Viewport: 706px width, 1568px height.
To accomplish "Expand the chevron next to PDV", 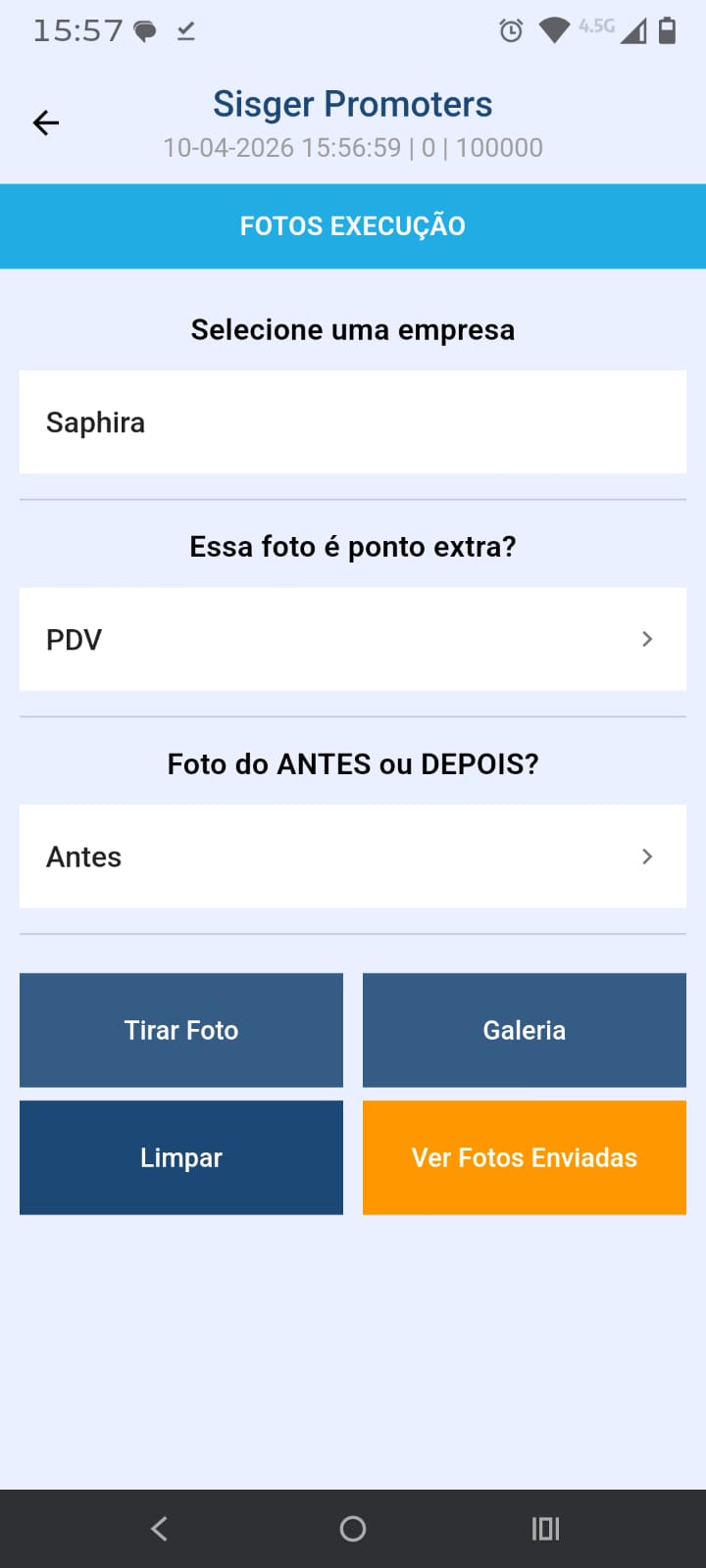I will 646,639.
